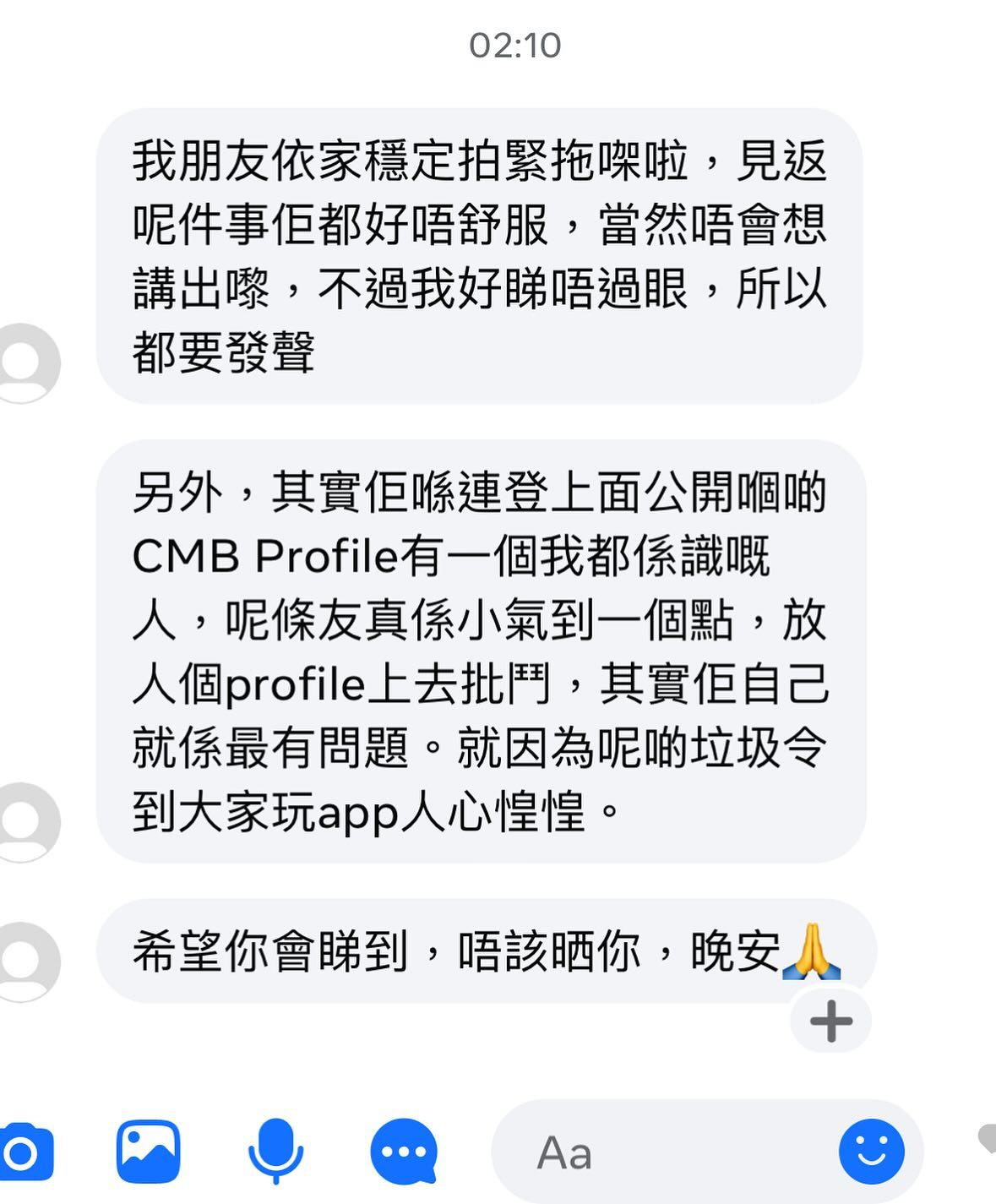Open the photo gallery picker

click(x=149, y=1151)
